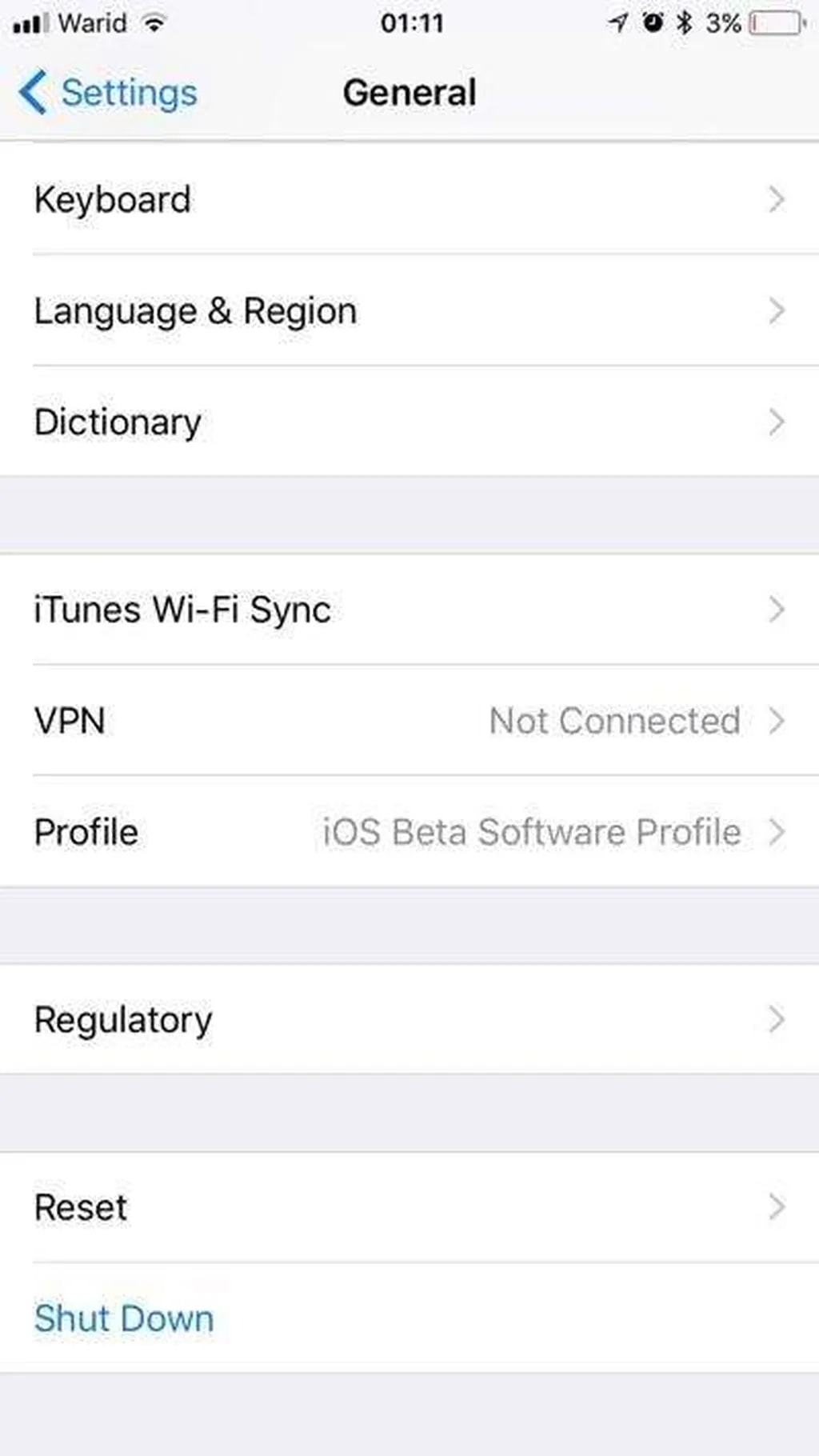This screenshot has width=819, height=1456.
Task: Open the Reset options
Action: [408, 1207]
